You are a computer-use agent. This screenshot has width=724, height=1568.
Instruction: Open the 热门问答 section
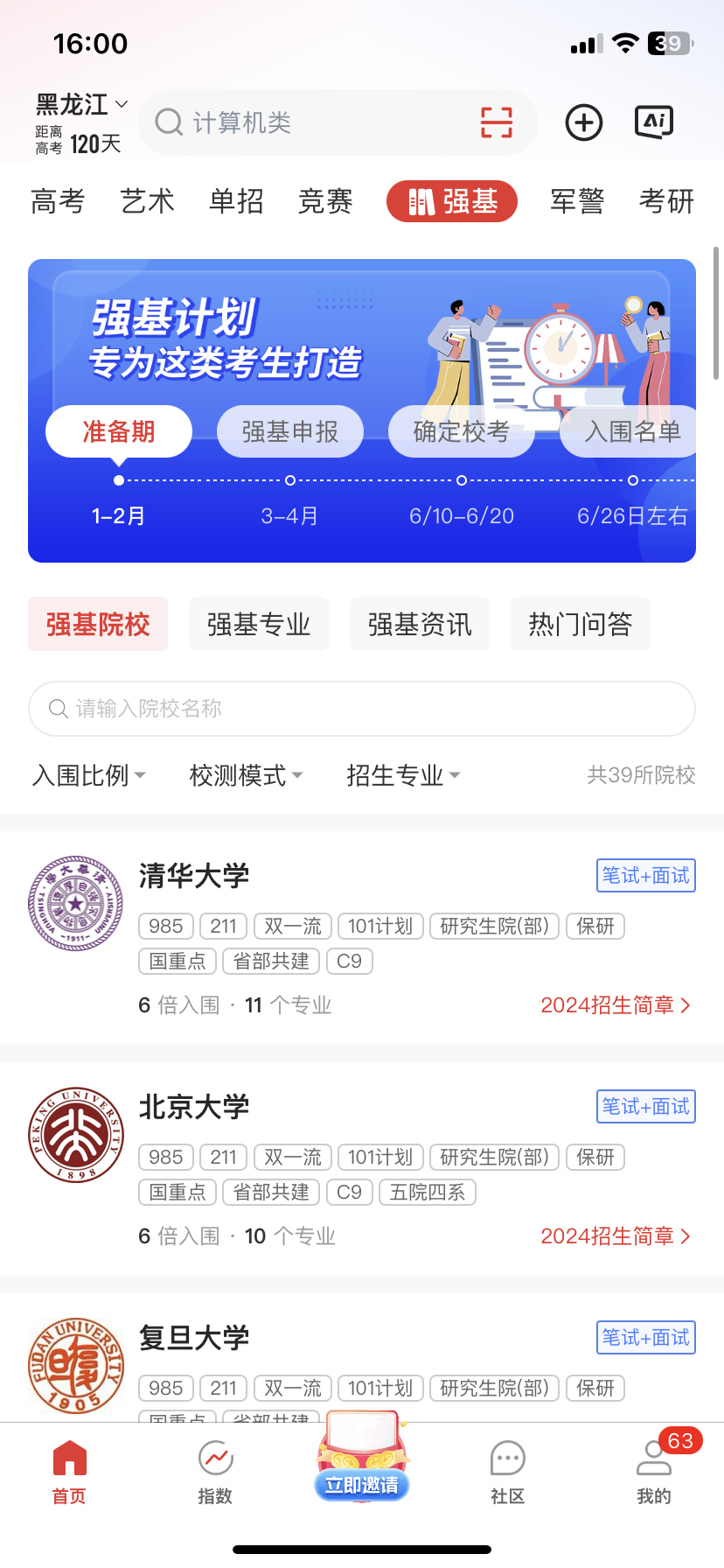[581, 624]
